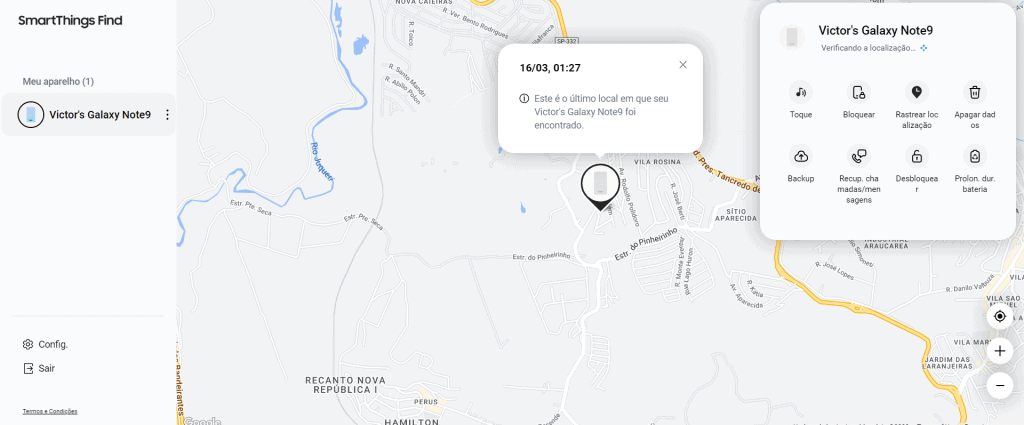Enable Prolon. dur. bateria
Viewport: 1024px width, 425px height.
(x=975, y=156)
